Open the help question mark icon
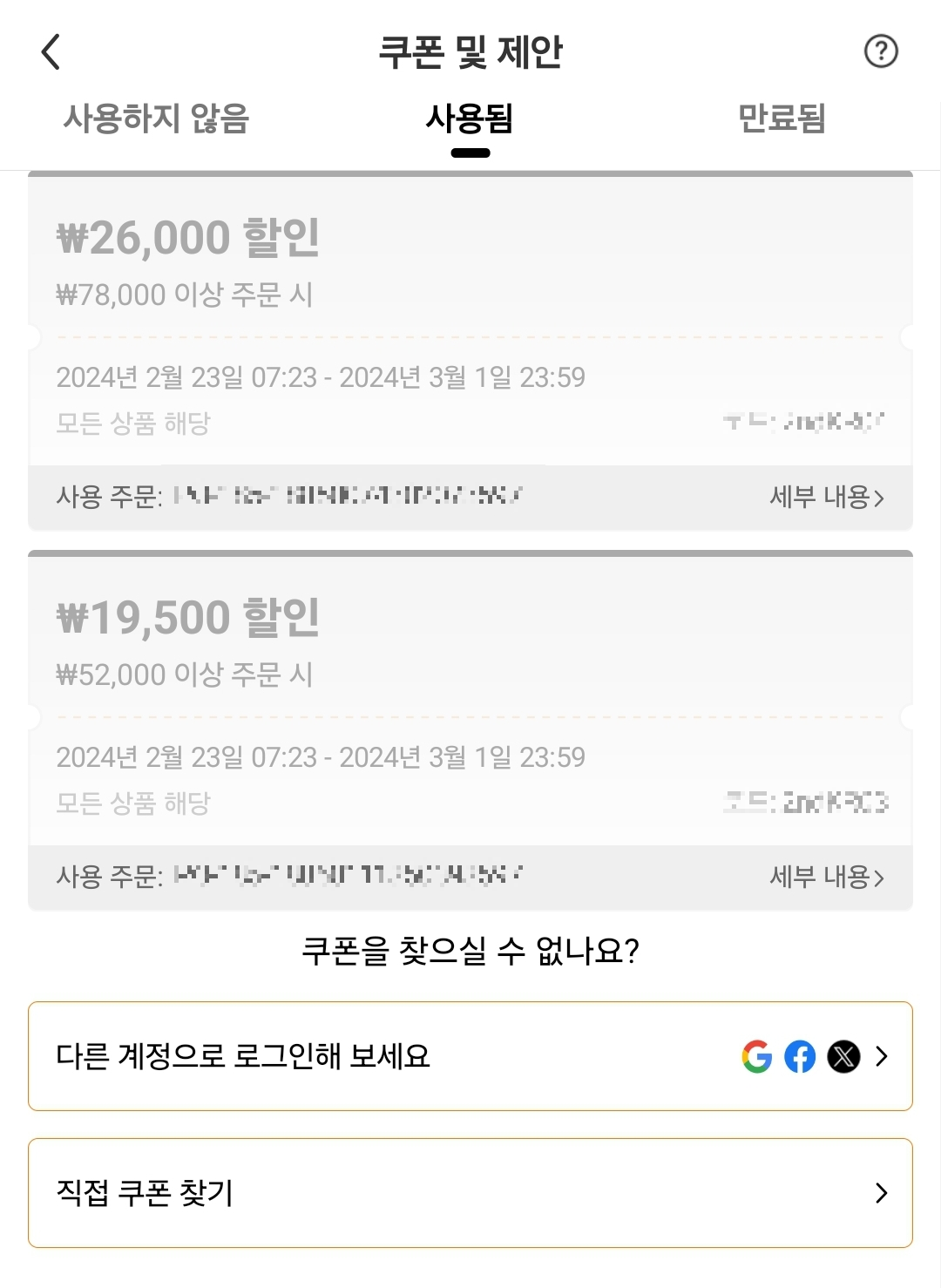 [883, 51]
